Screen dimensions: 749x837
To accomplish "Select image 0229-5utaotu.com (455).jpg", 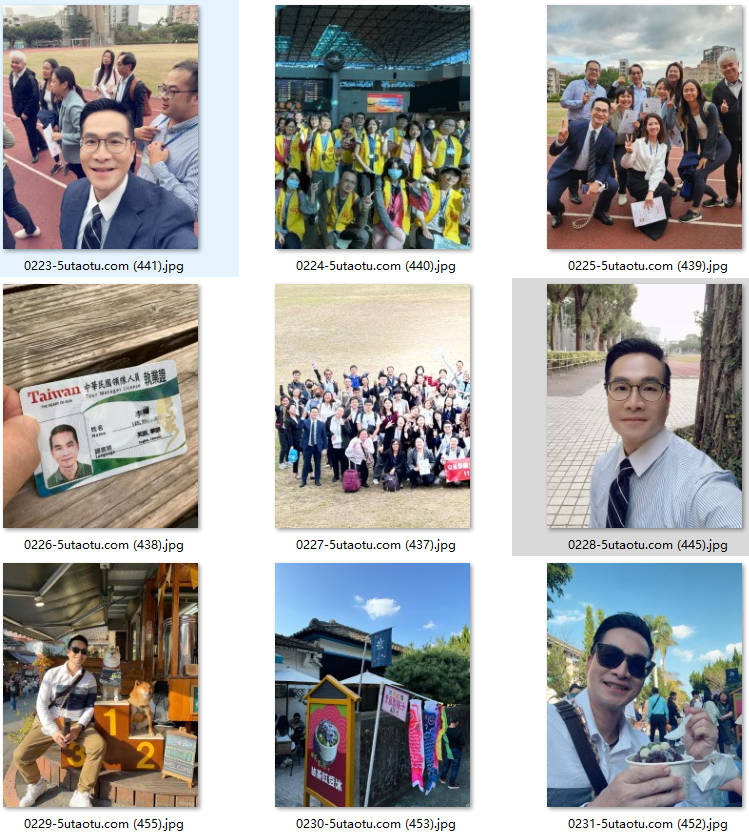I will [100, 685].
